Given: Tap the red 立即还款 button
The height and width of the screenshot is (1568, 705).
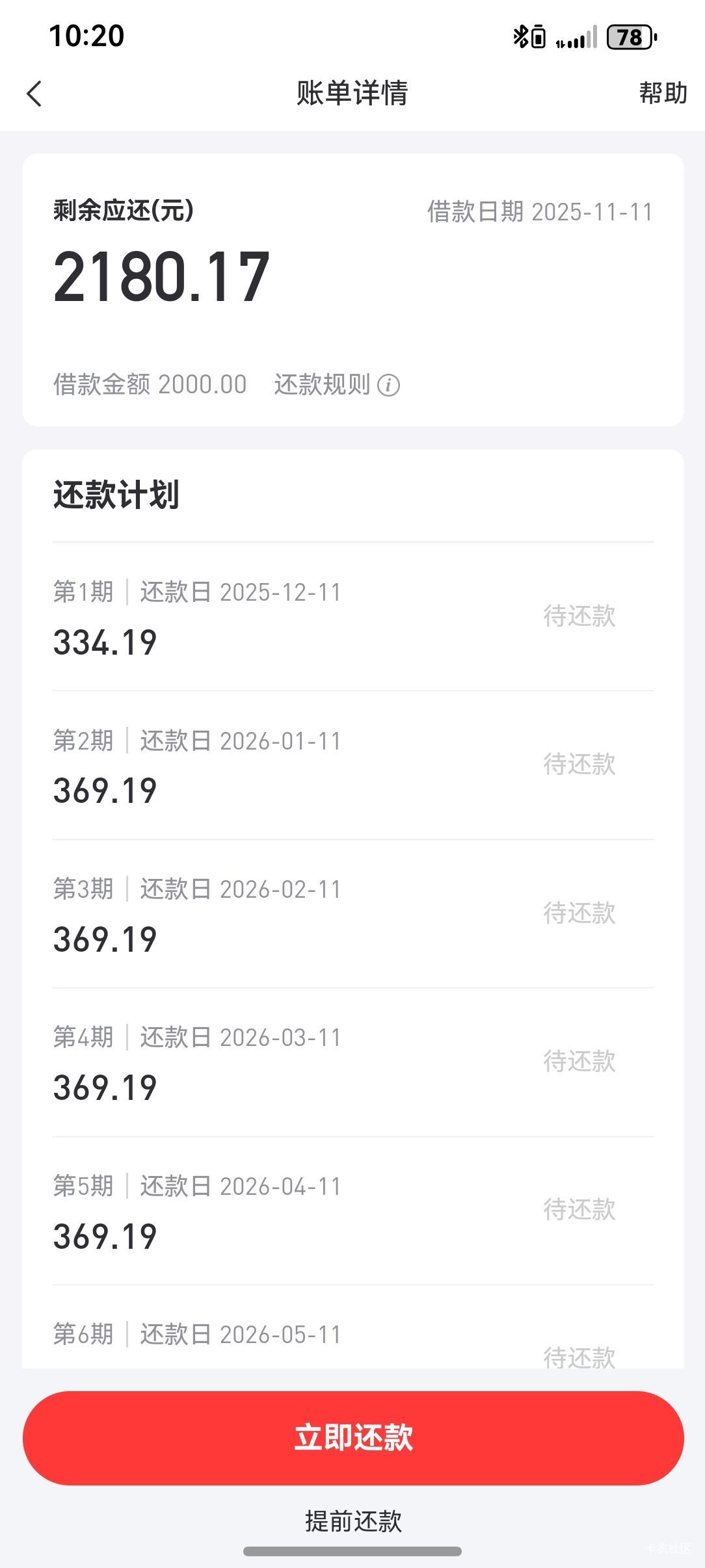Looking at the screenshot, I should click(x=352, y=1437).
